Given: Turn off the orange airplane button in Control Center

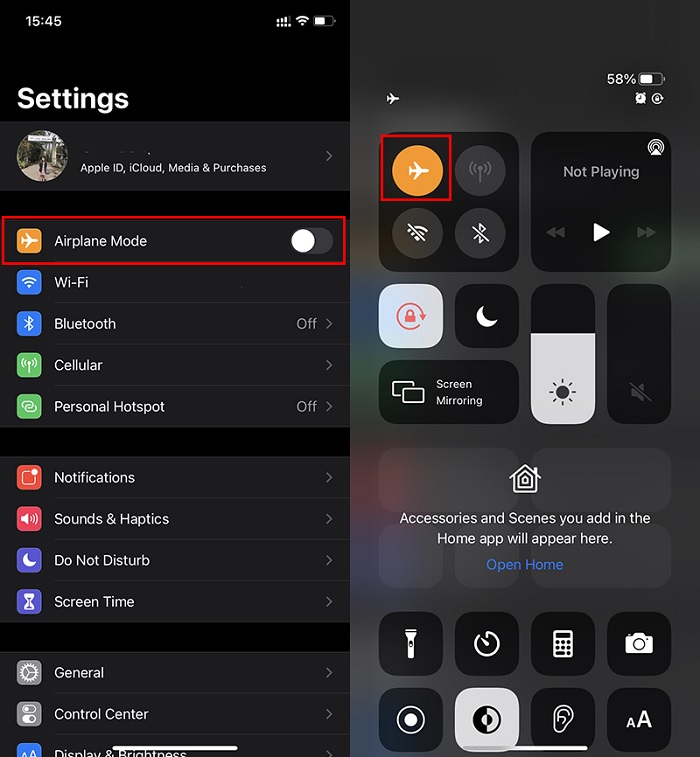Looking at the screenshot, I should click(417, 171).
